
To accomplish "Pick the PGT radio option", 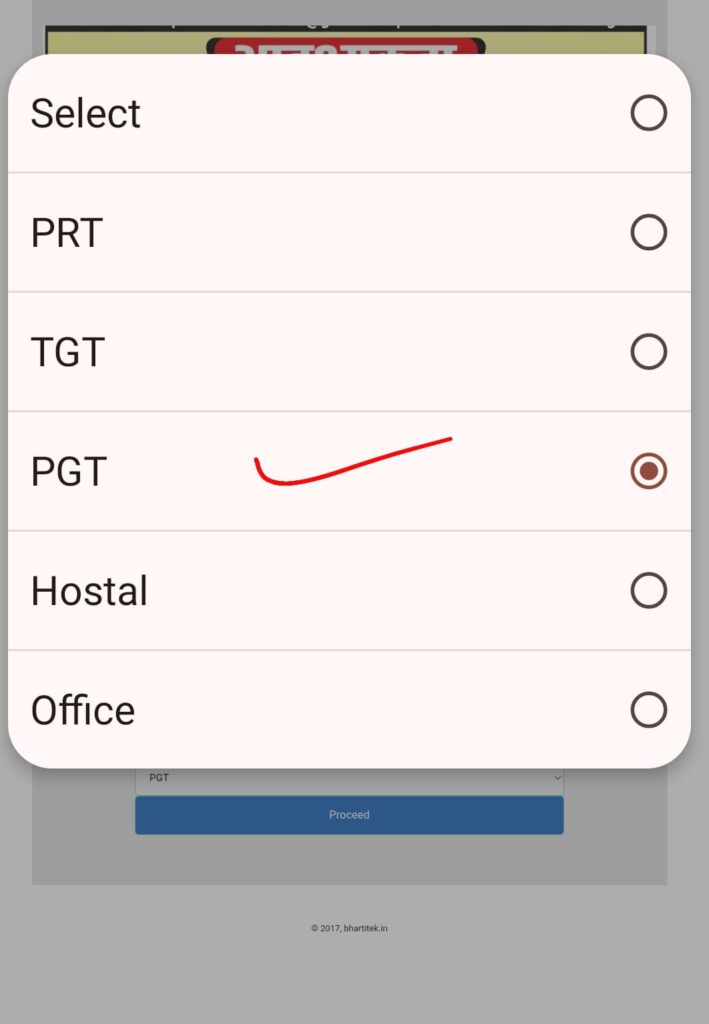I will (x=648, y=471).
